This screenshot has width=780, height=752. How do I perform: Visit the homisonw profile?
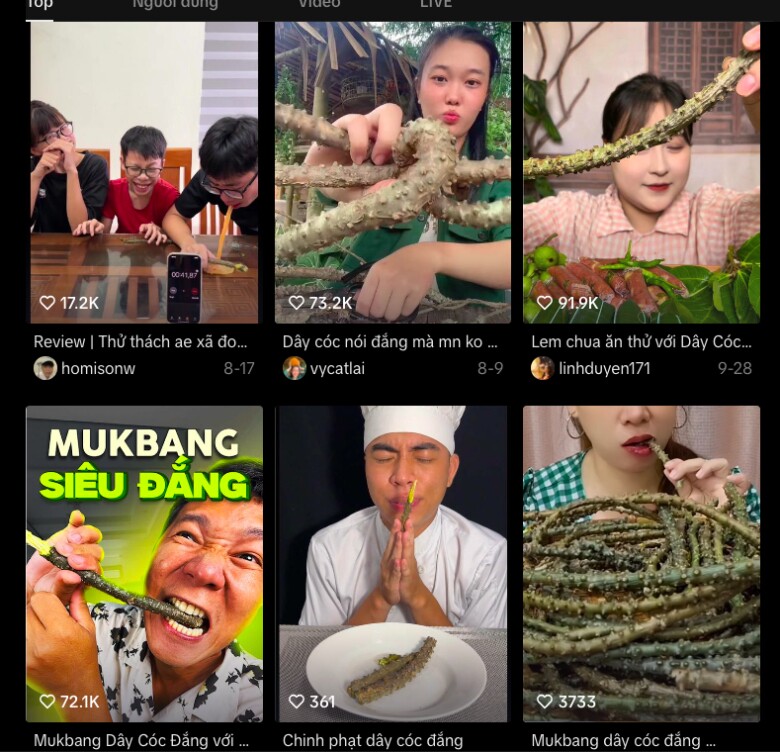tap(97, 368)
